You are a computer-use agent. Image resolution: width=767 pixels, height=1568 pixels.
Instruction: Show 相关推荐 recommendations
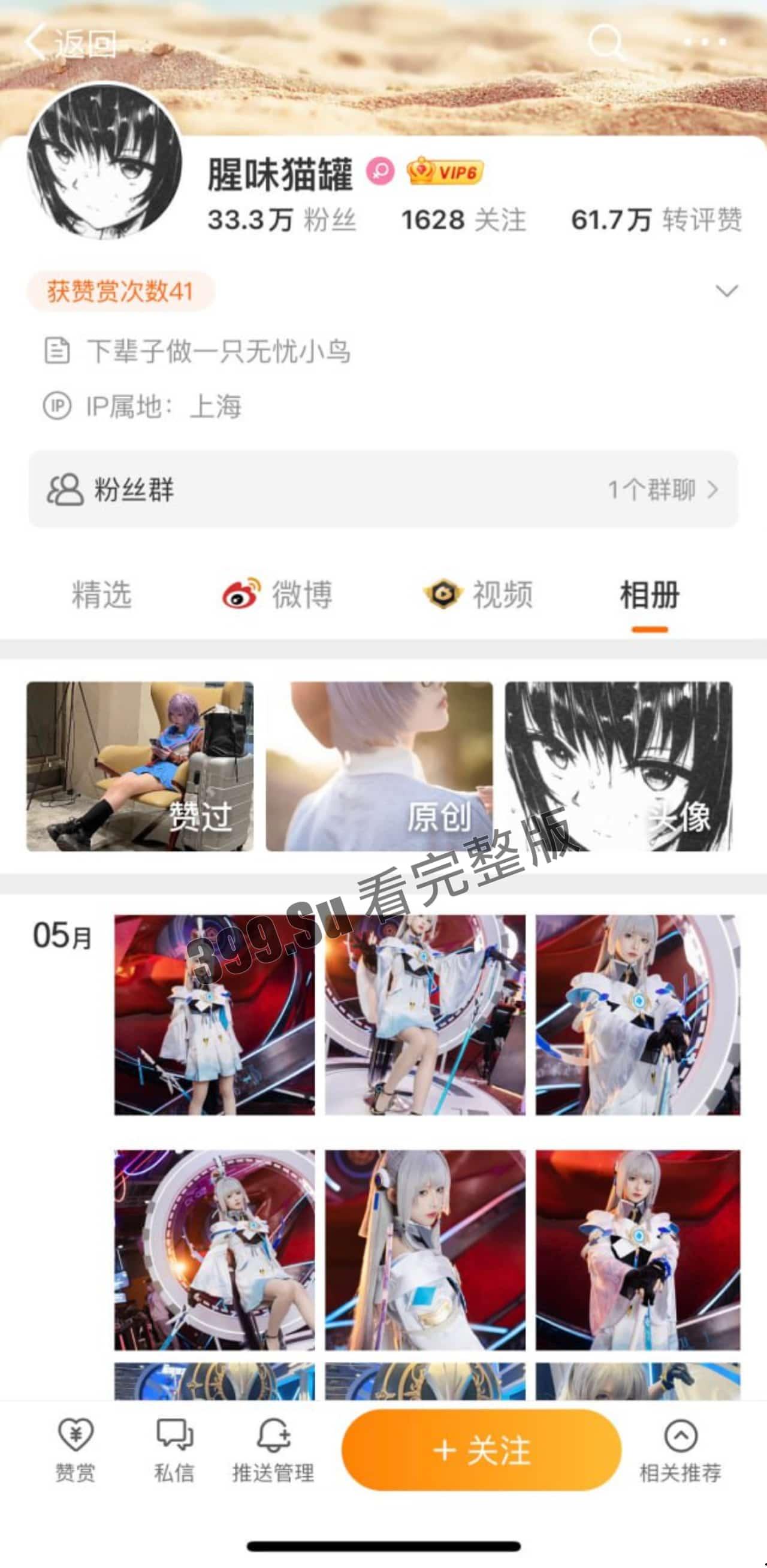pos(680,1450)
